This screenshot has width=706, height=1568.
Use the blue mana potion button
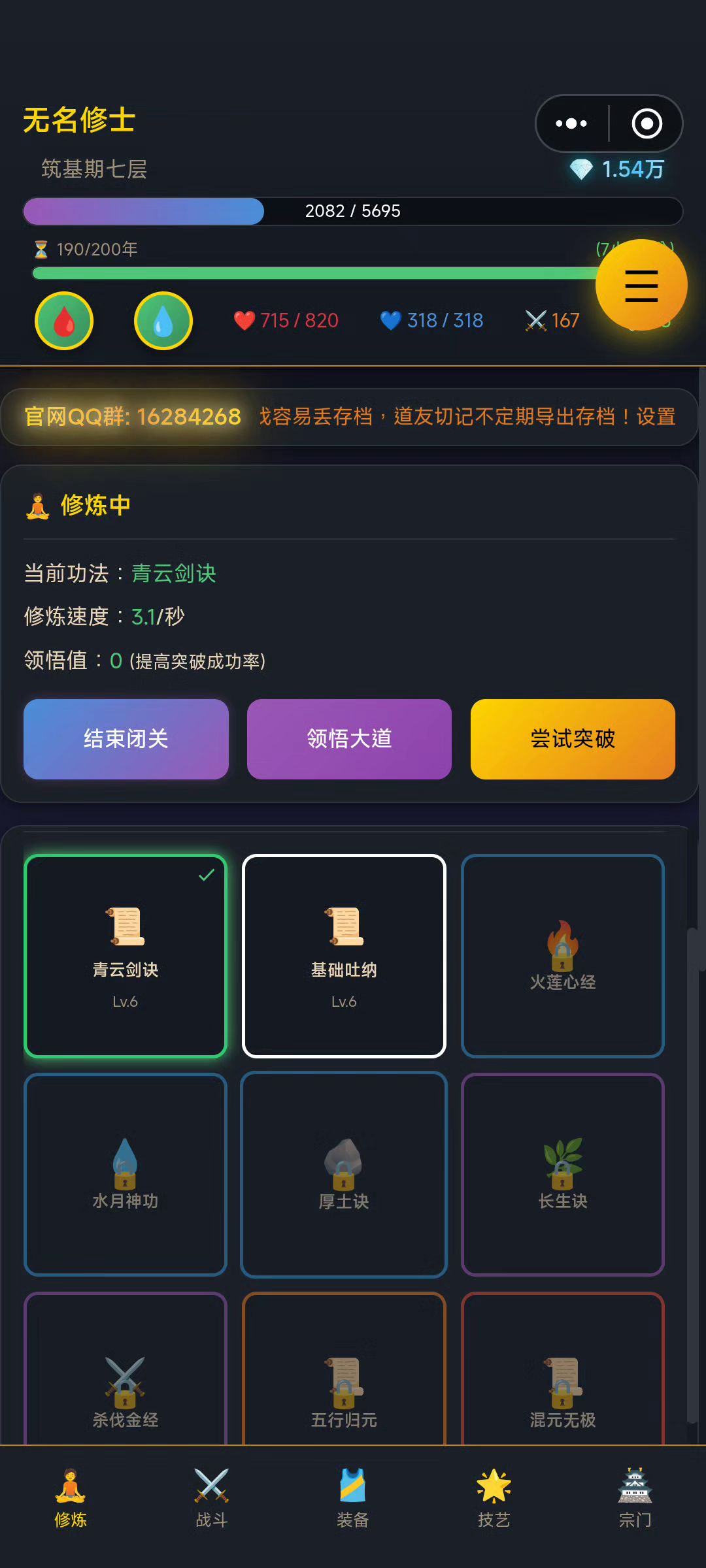click(163, 321)
